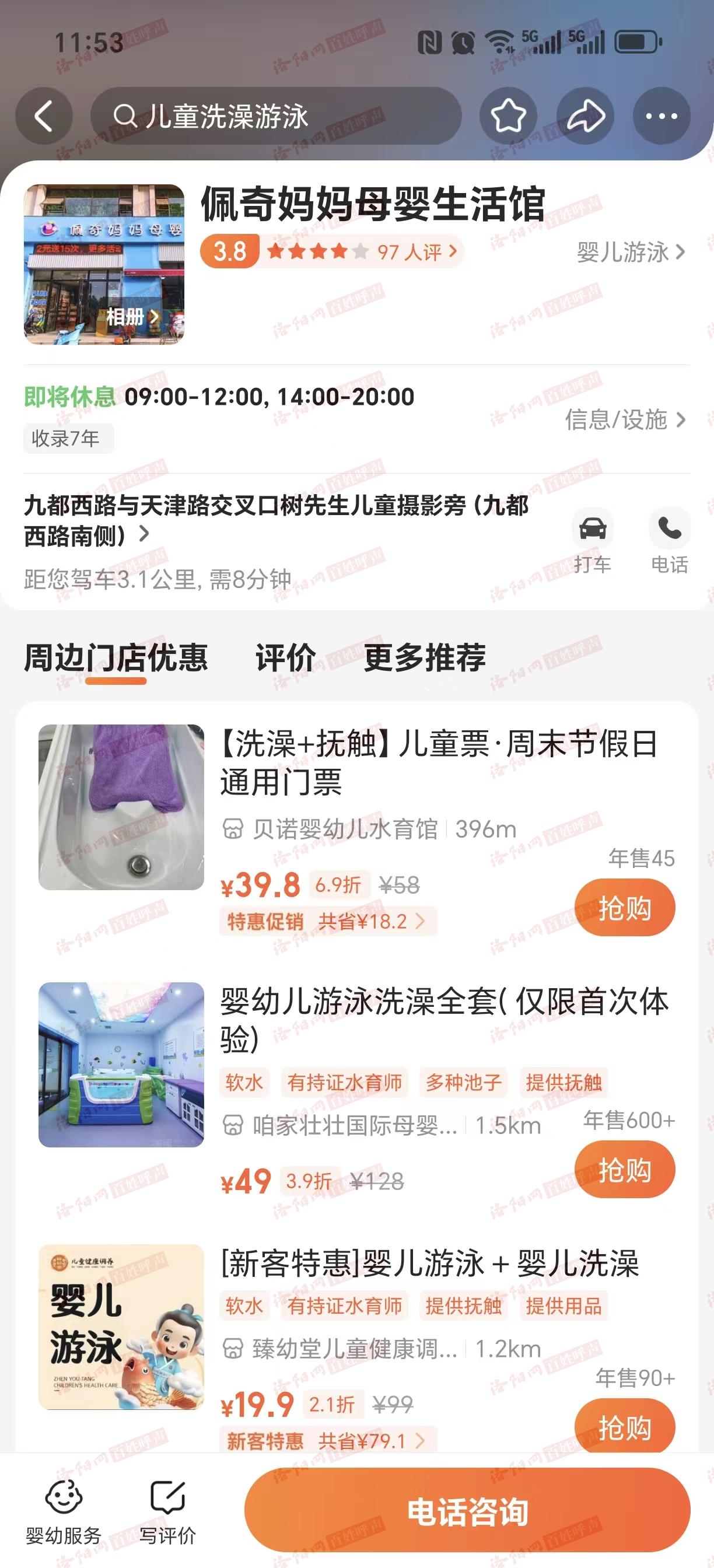This screenshot has width=714, height=1568.
Task: Open the shop address on the map
Action: click(275, 520)
